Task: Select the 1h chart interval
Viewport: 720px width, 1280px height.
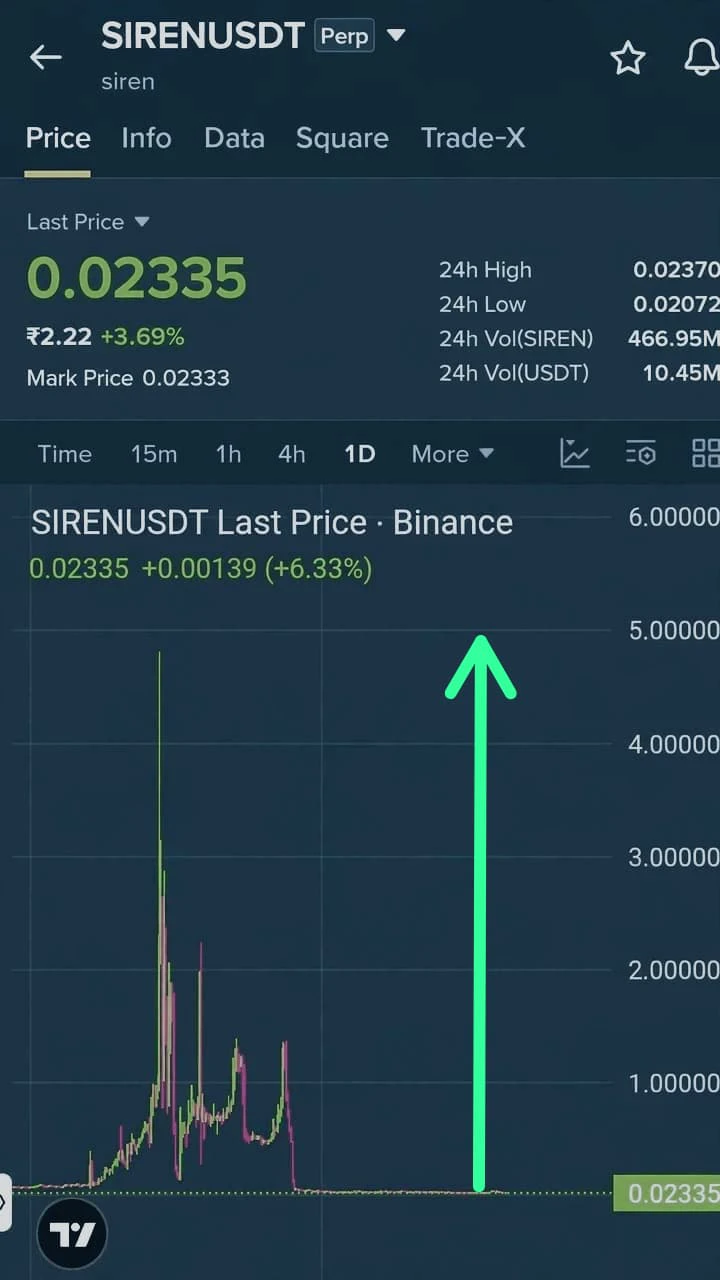Action: (x=228, y=454)
